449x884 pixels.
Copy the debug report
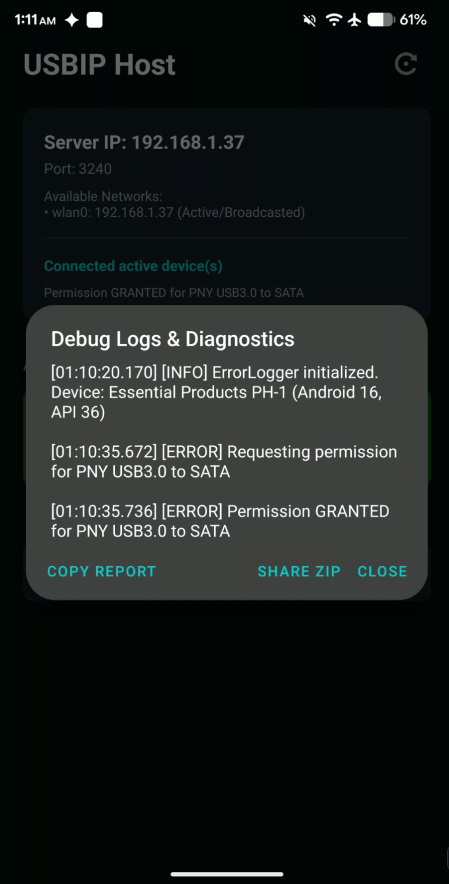point(102,571)
